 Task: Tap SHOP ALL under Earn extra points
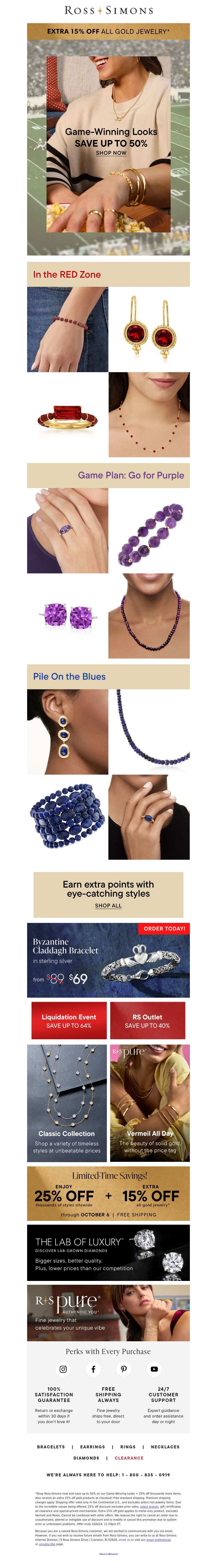(x=108, y=905)
